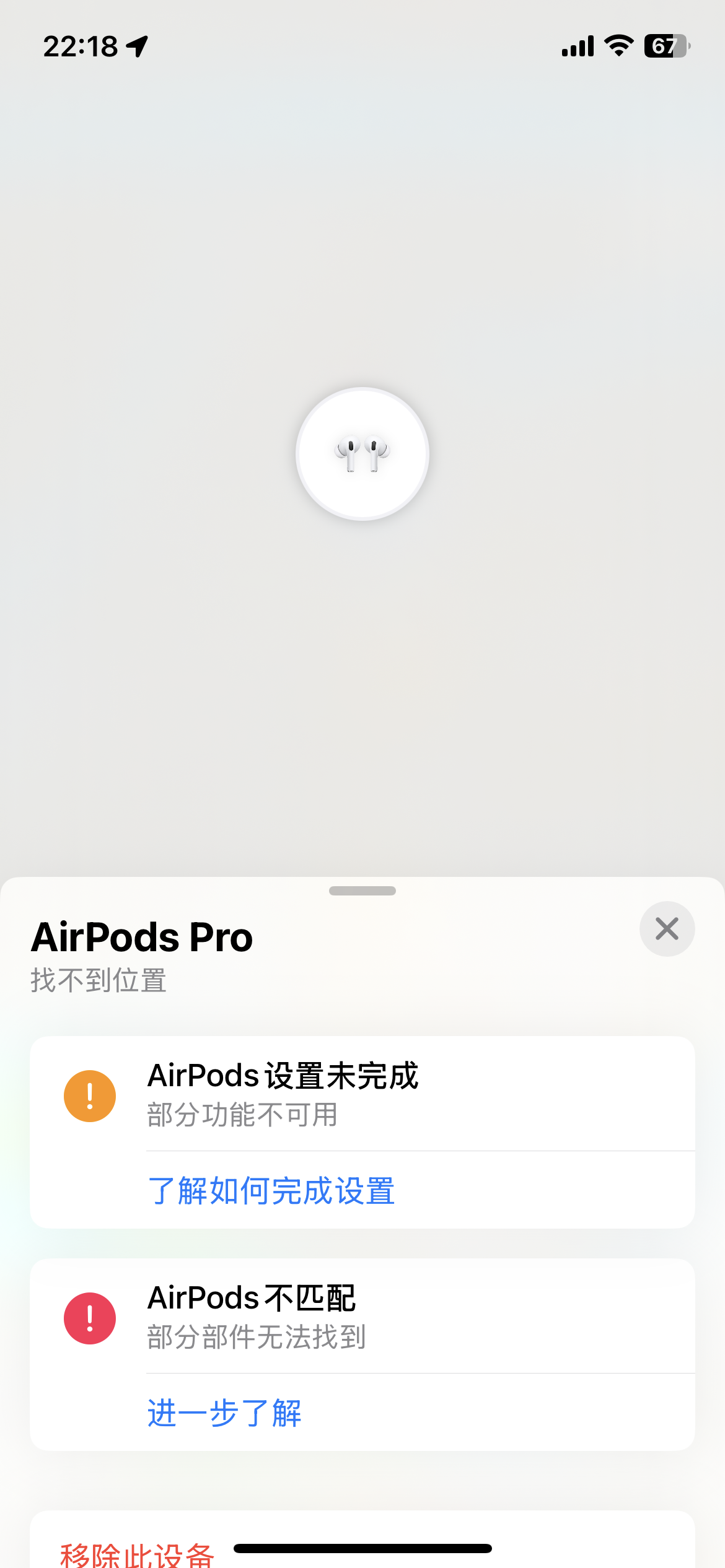Tap the sheet grabber handle
This screenshot has height=1568, width=725.
(362, 891)
